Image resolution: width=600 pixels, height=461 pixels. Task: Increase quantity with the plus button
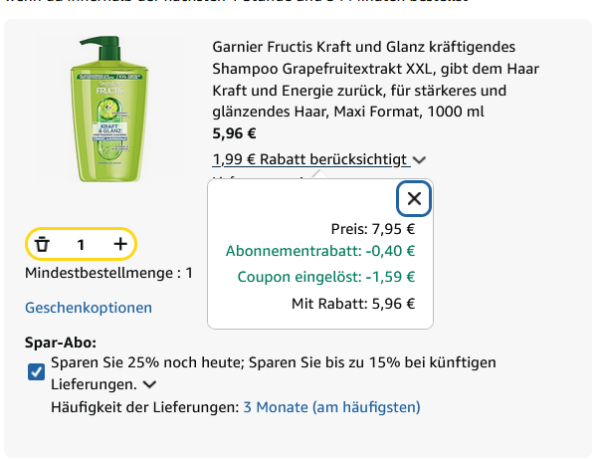tap(120, 244)
